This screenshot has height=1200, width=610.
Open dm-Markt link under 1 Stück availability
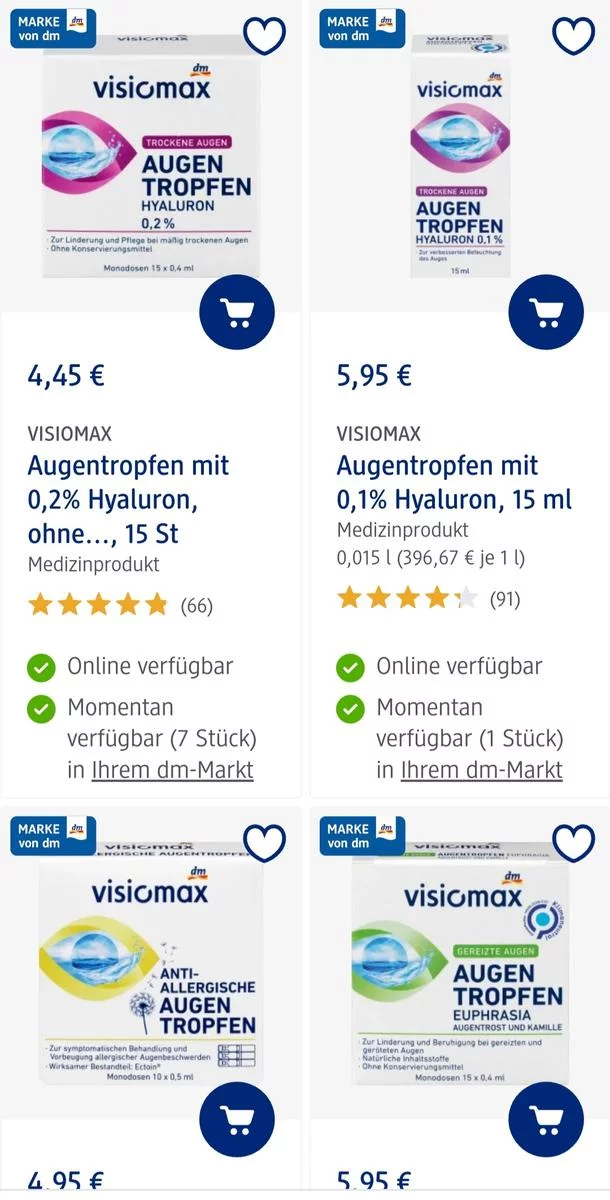point(481,770)
